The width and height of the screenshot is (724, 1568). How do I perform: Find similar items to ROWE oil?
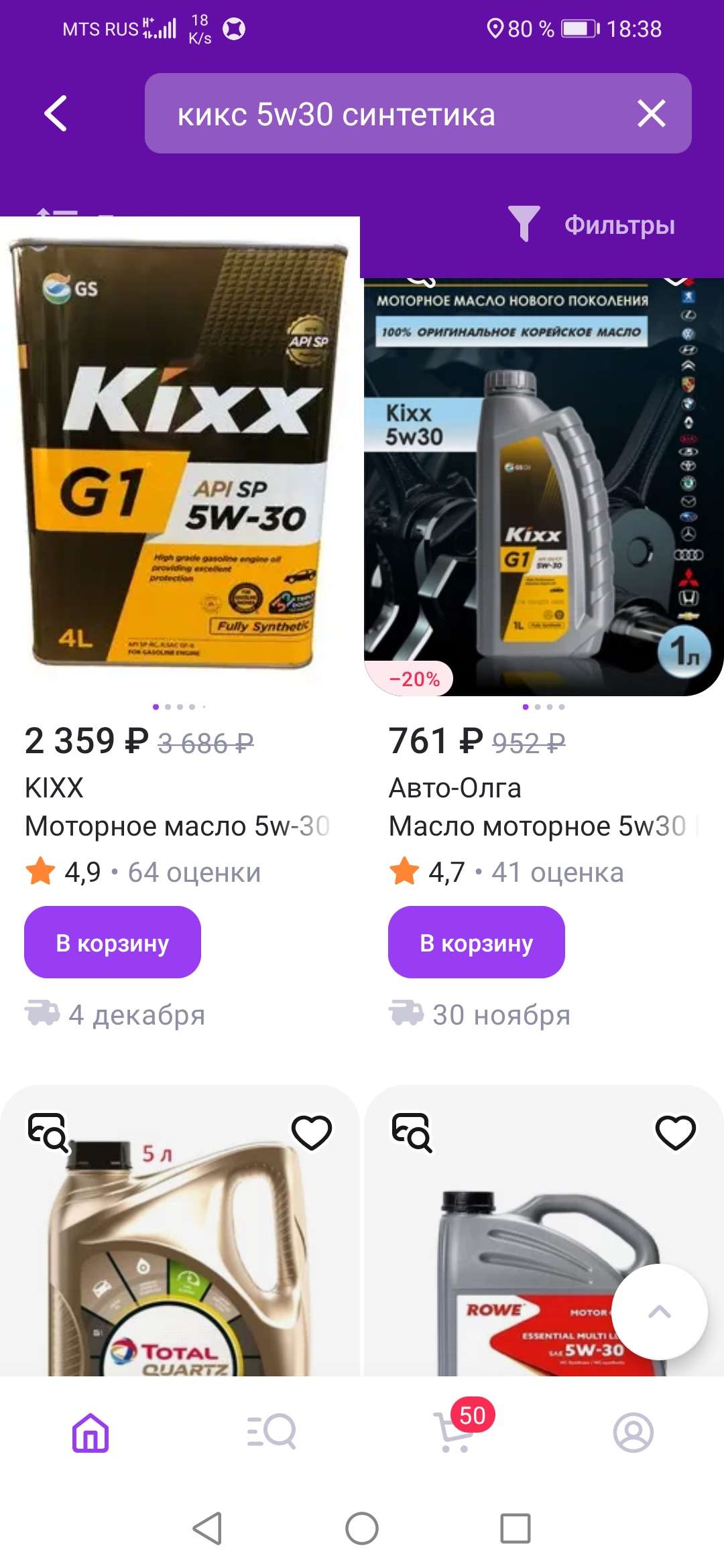pos(412,1132)
